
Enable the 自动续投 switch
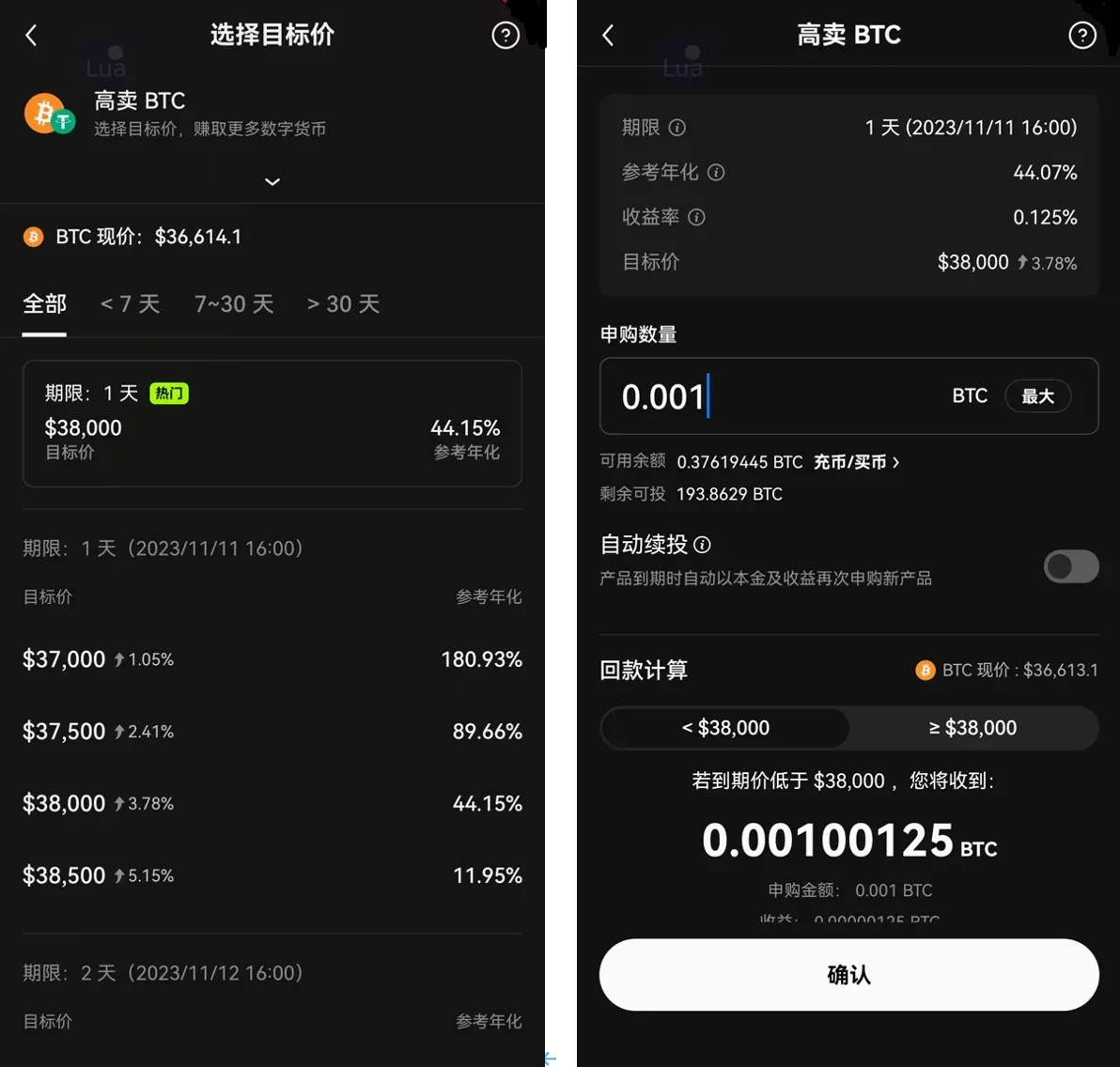pos(1070,566)
